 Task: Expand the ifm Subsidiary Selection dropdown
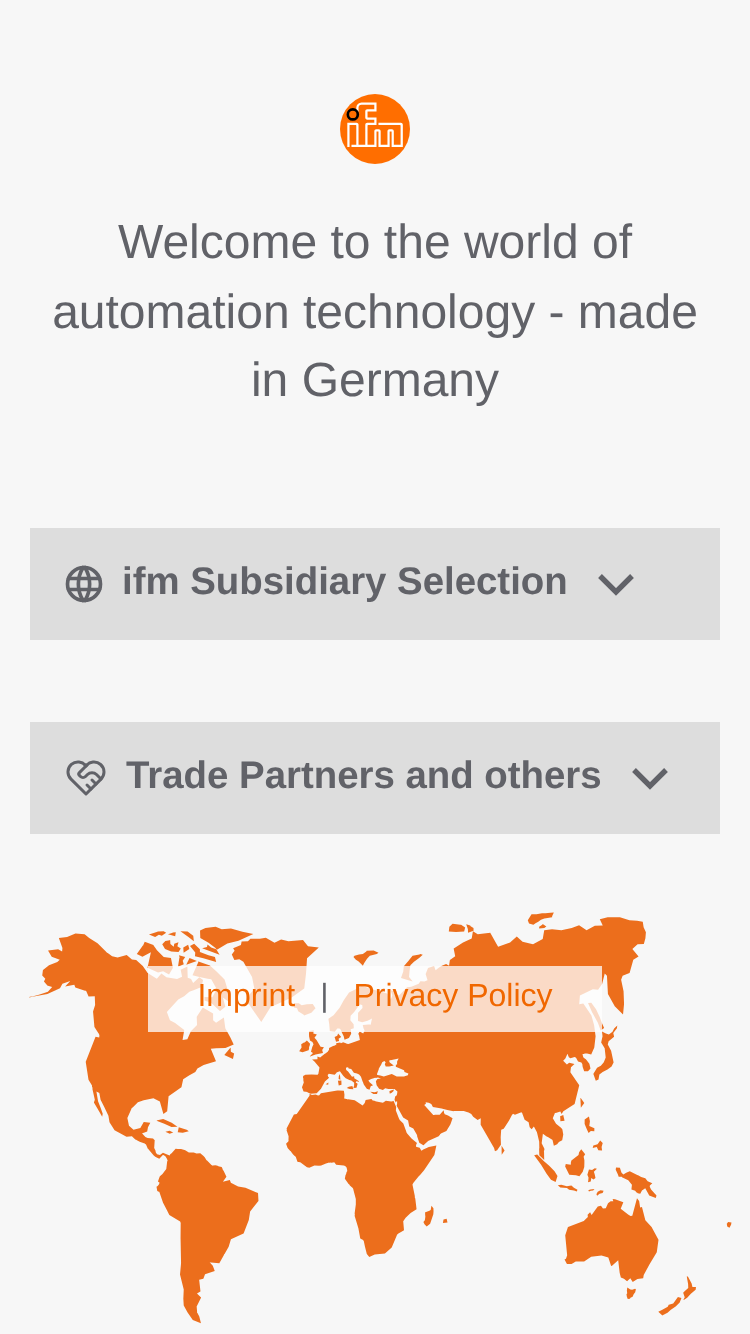pos(375,584)
